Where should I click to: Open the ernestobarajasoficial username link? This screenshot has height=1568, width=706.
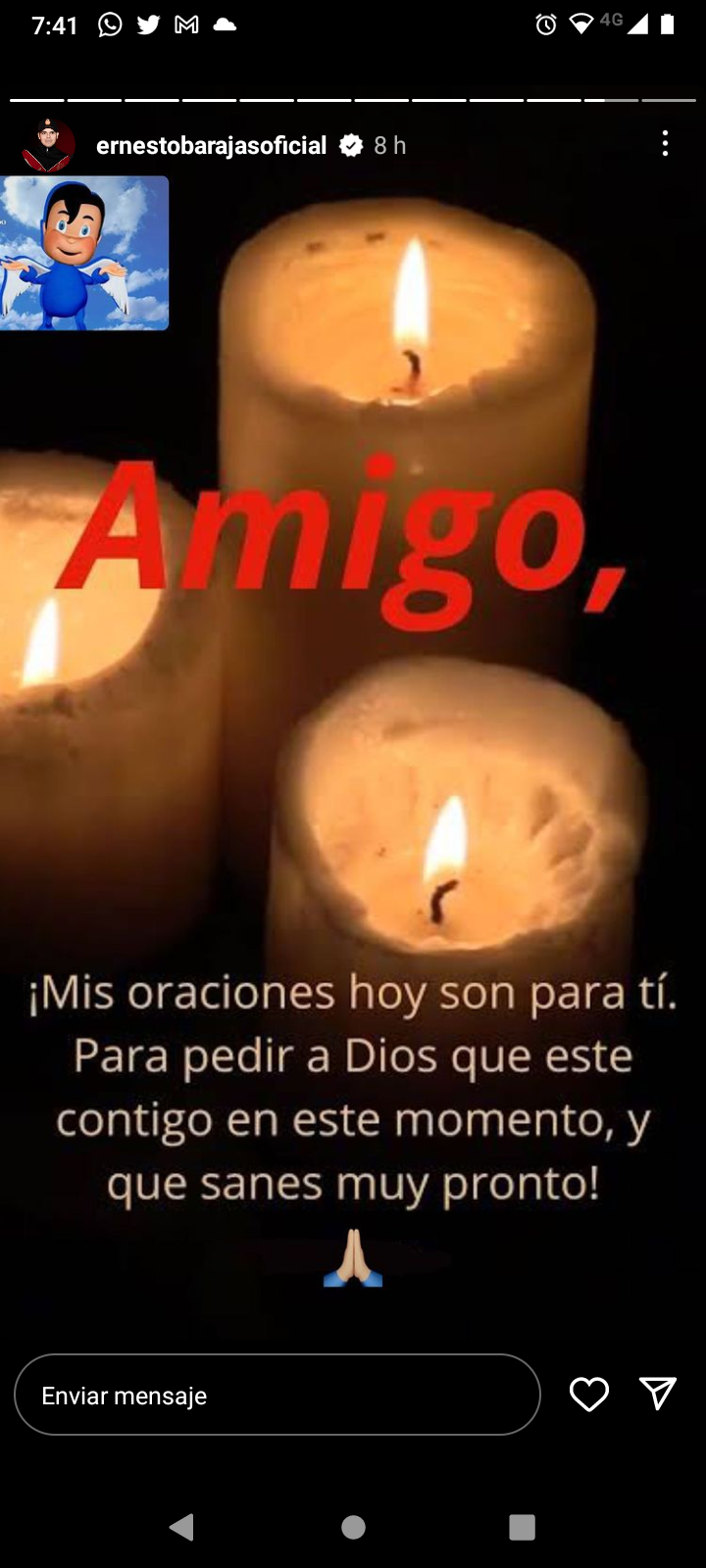click(x=211, y=145)
